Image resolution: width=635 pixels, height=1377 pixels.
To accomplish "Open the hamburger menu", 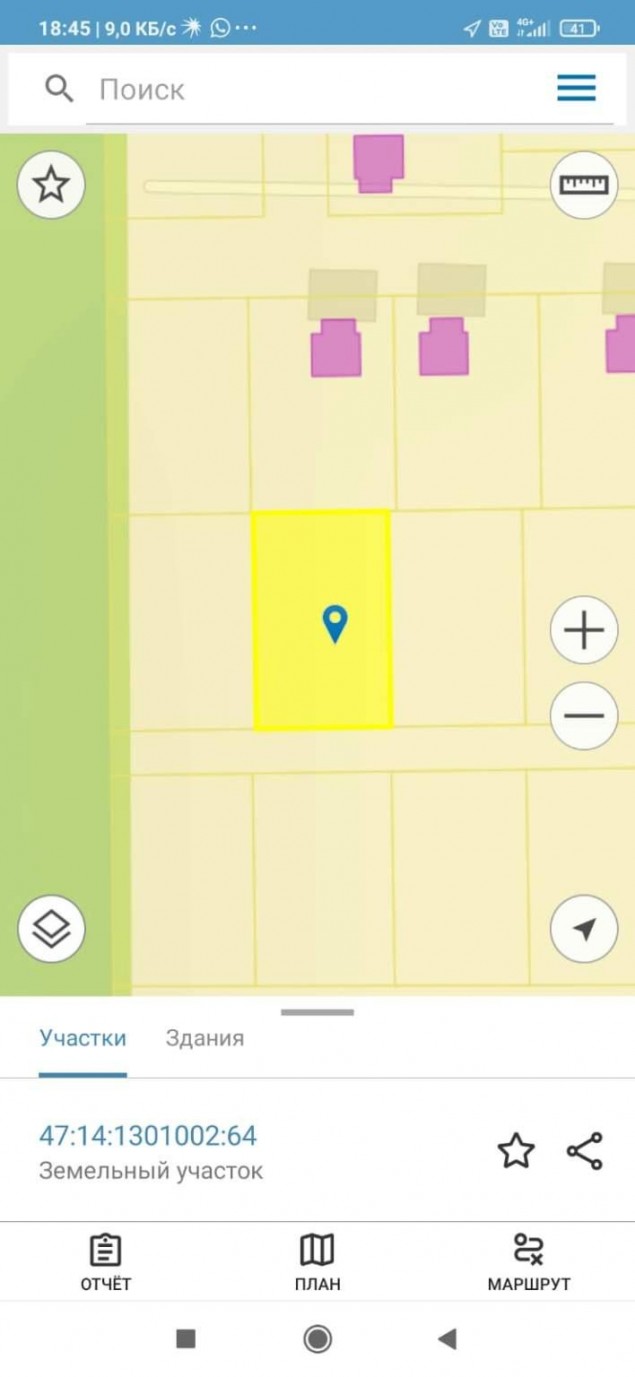I will [576, 88].
